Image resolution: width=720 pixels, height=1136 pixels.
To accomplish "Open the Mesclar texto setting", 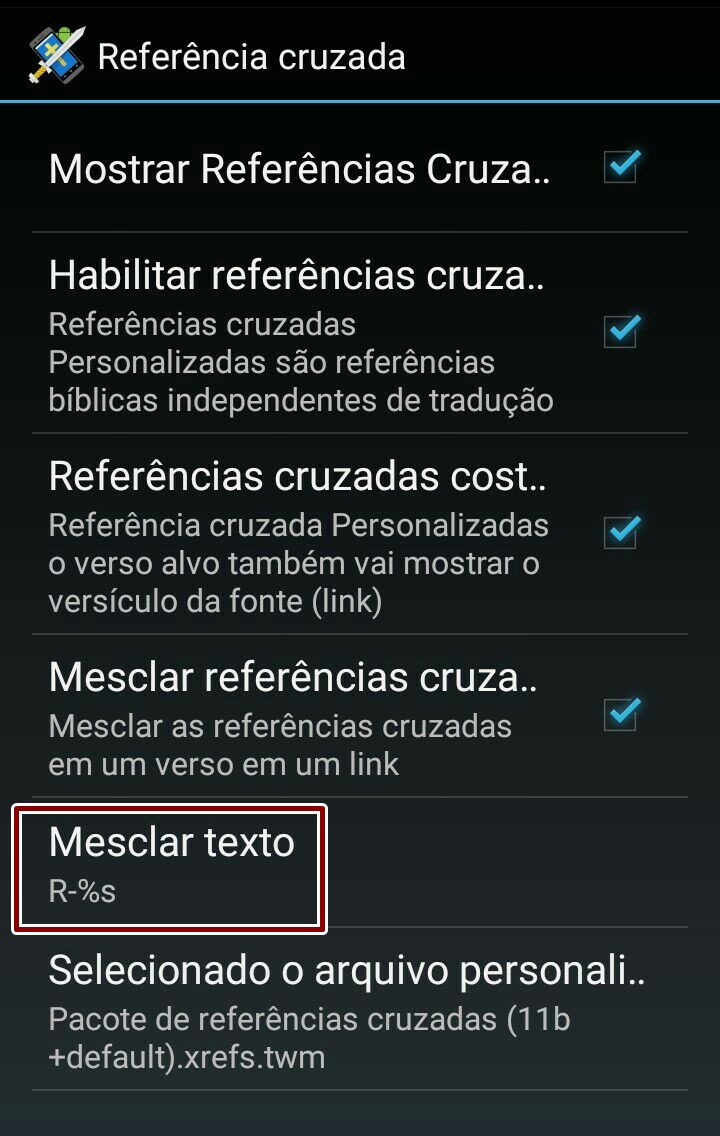I will (170, 863).
